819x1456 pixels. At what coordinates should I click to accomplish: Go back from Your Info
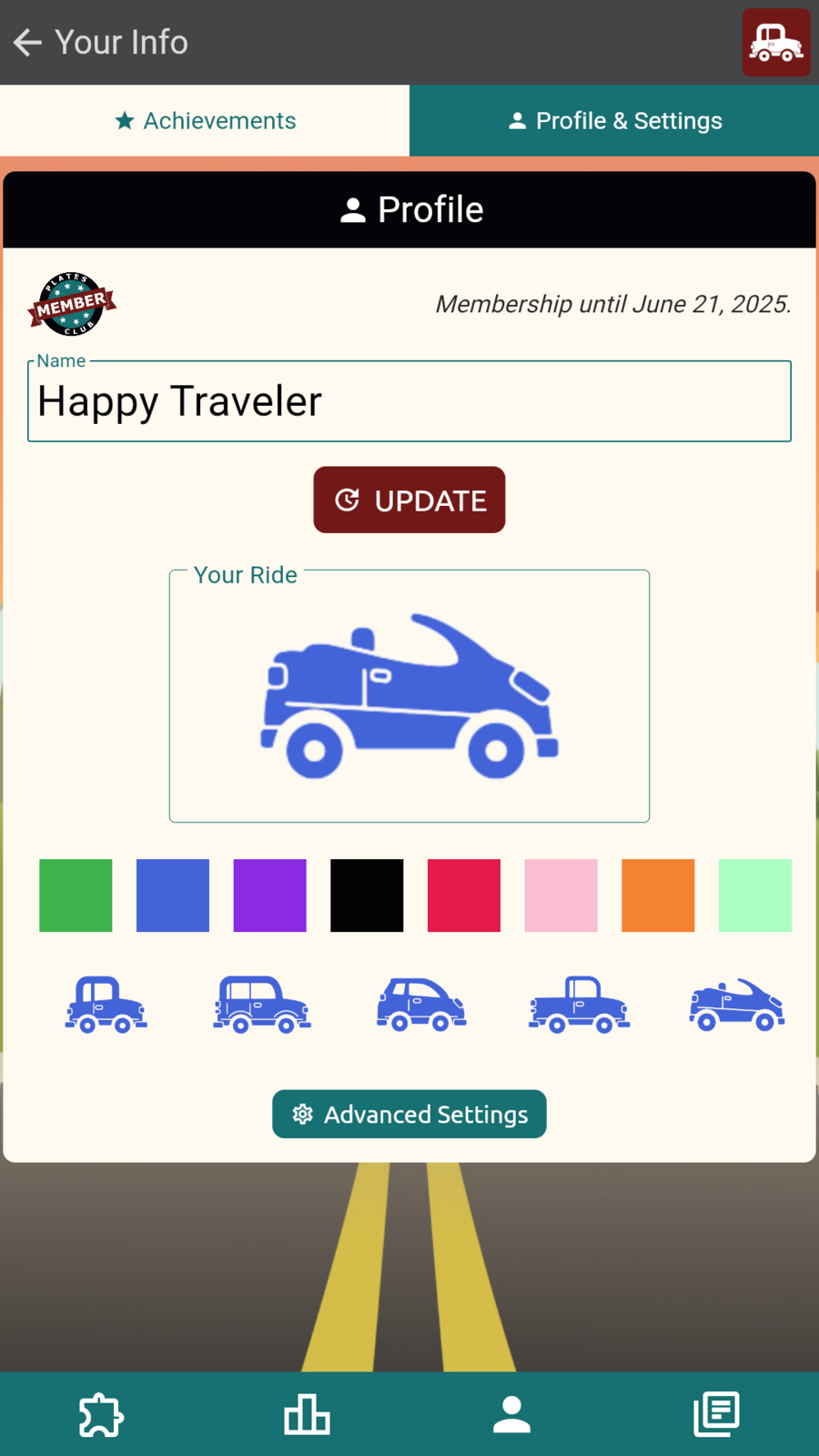28,42
